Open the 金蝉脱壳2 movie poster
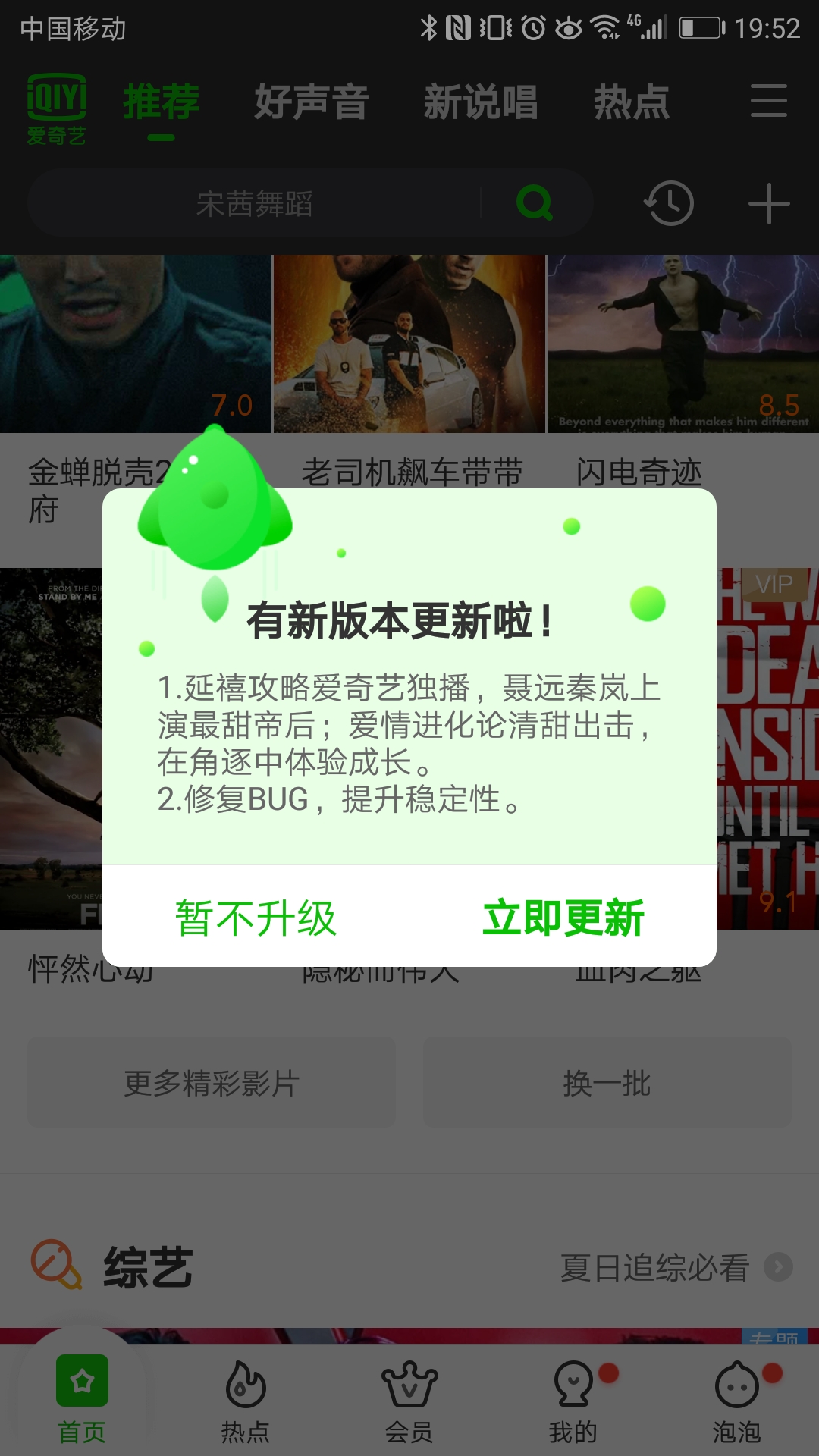Viewport: 819px width, 1456px height. tap(136, 344)
